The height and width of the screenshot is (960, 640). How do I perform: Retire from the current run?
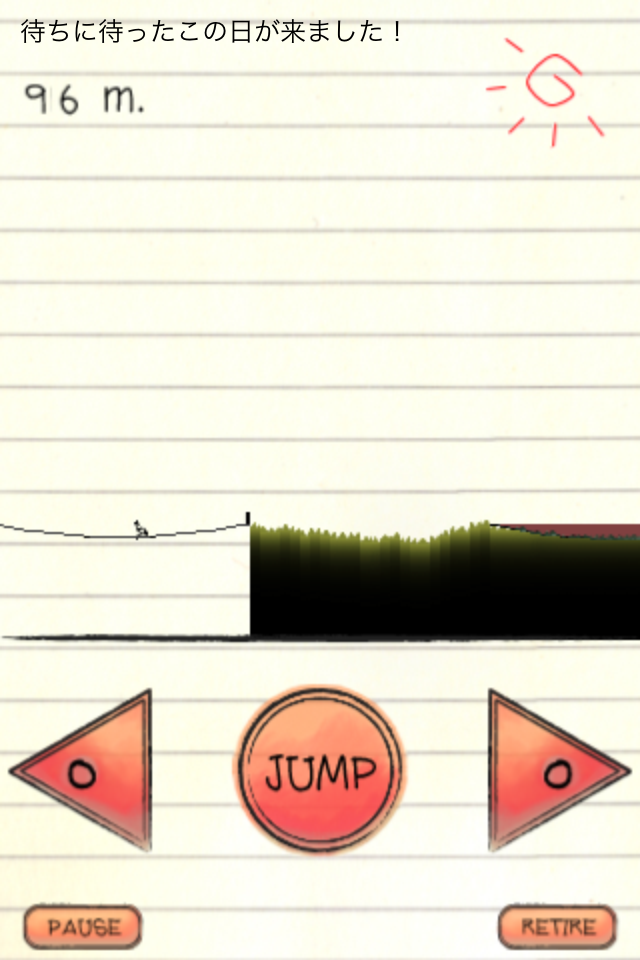[x=557, y=927]
